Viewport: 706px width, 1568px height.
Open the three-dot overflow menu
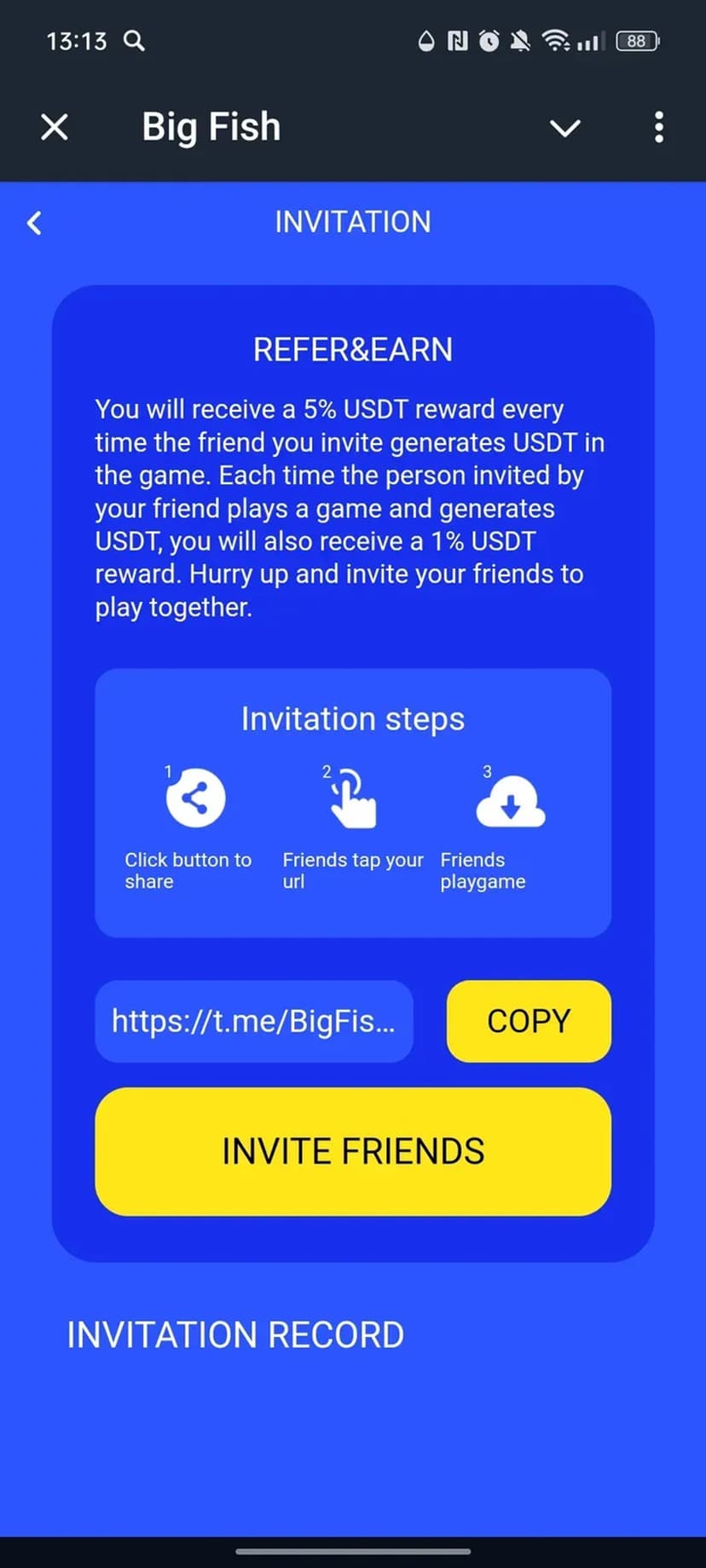tap(658, 128)
